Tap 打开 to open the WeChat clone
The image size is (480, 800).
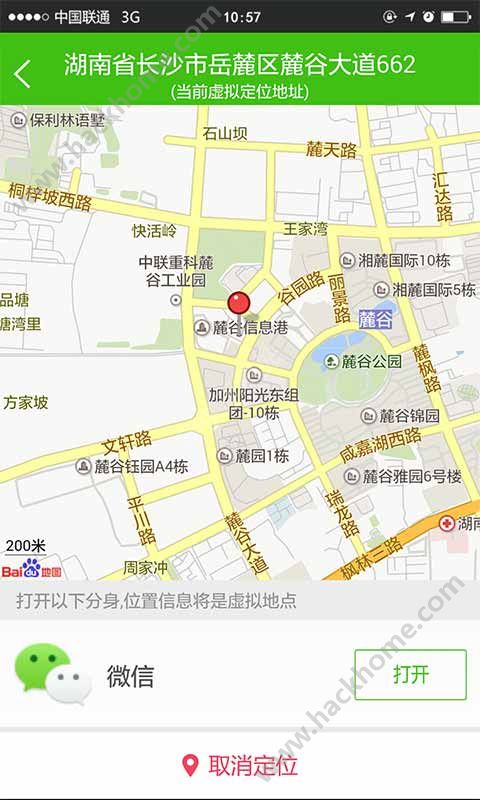(x=411, y=674)
